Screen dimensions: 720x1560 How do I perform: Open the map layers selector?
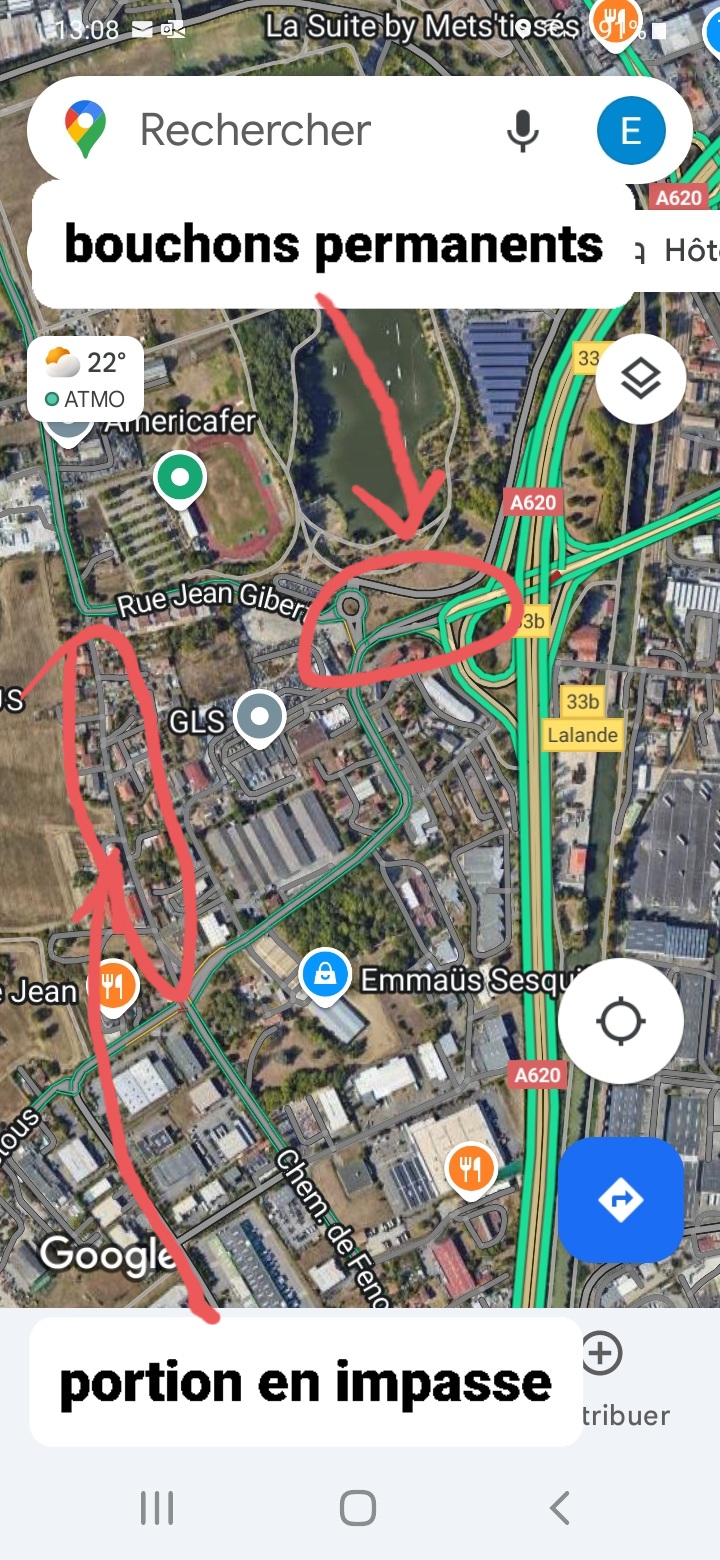point(640,379)
